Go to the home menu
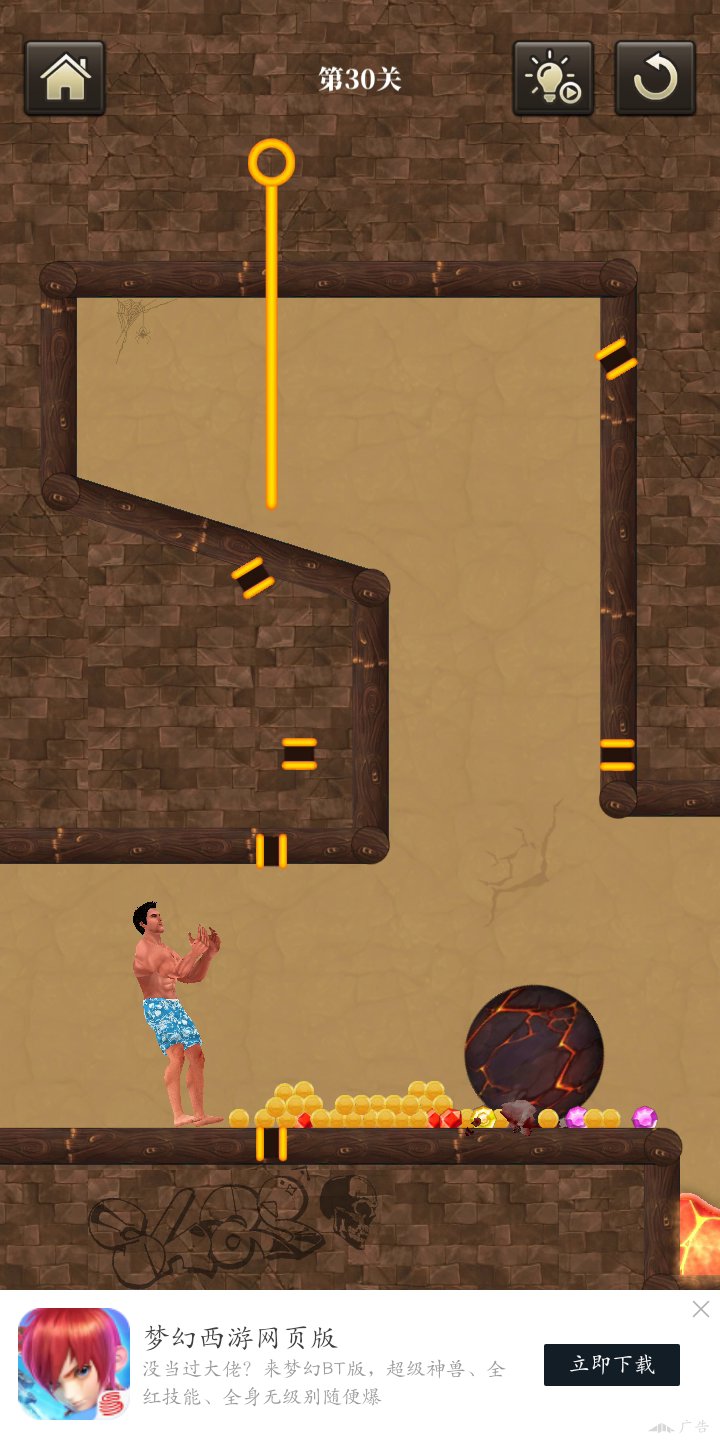720x1440 pixels. pyautogui.click(x=65, y=78)
